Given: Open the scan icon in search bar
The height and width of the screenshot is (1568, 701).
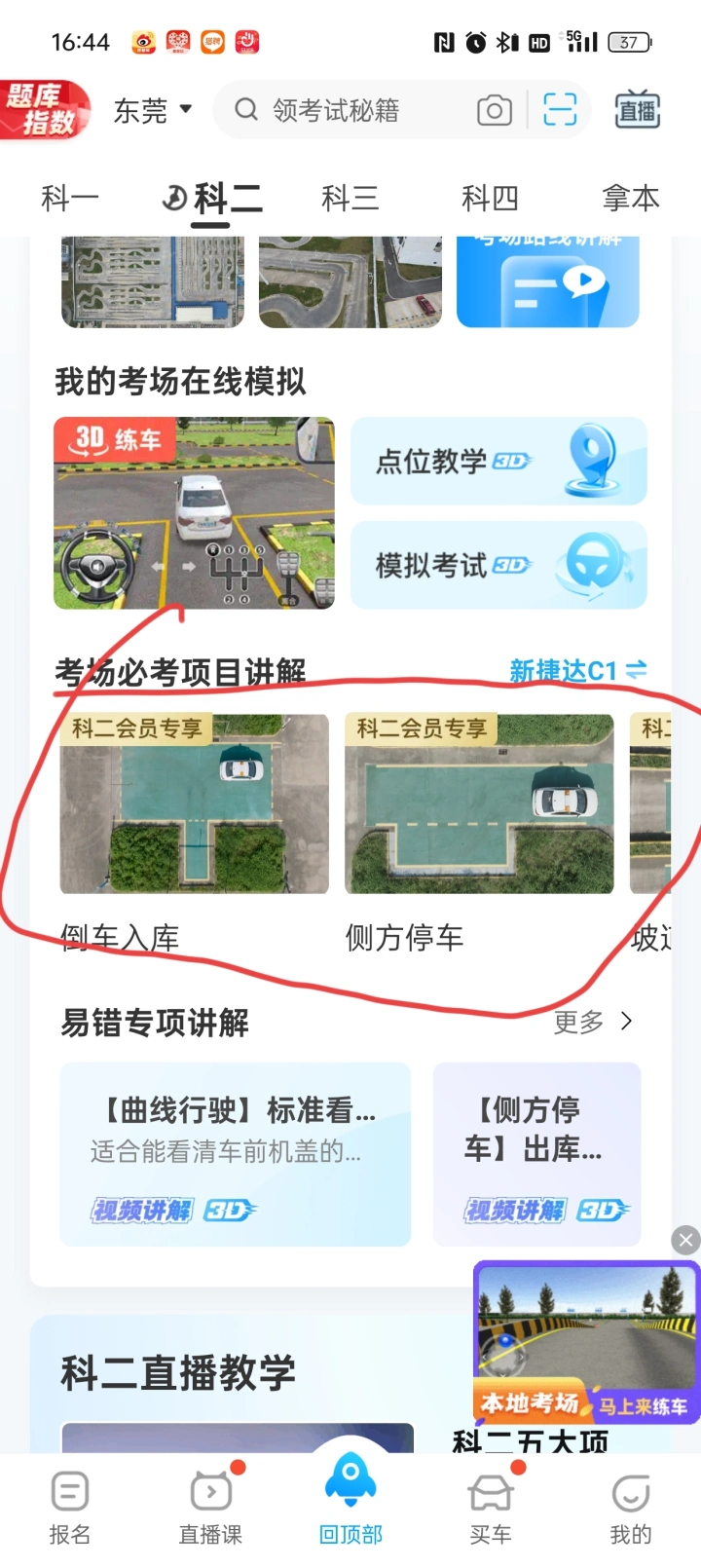Looking at the screenshot, I should point(560,110).
